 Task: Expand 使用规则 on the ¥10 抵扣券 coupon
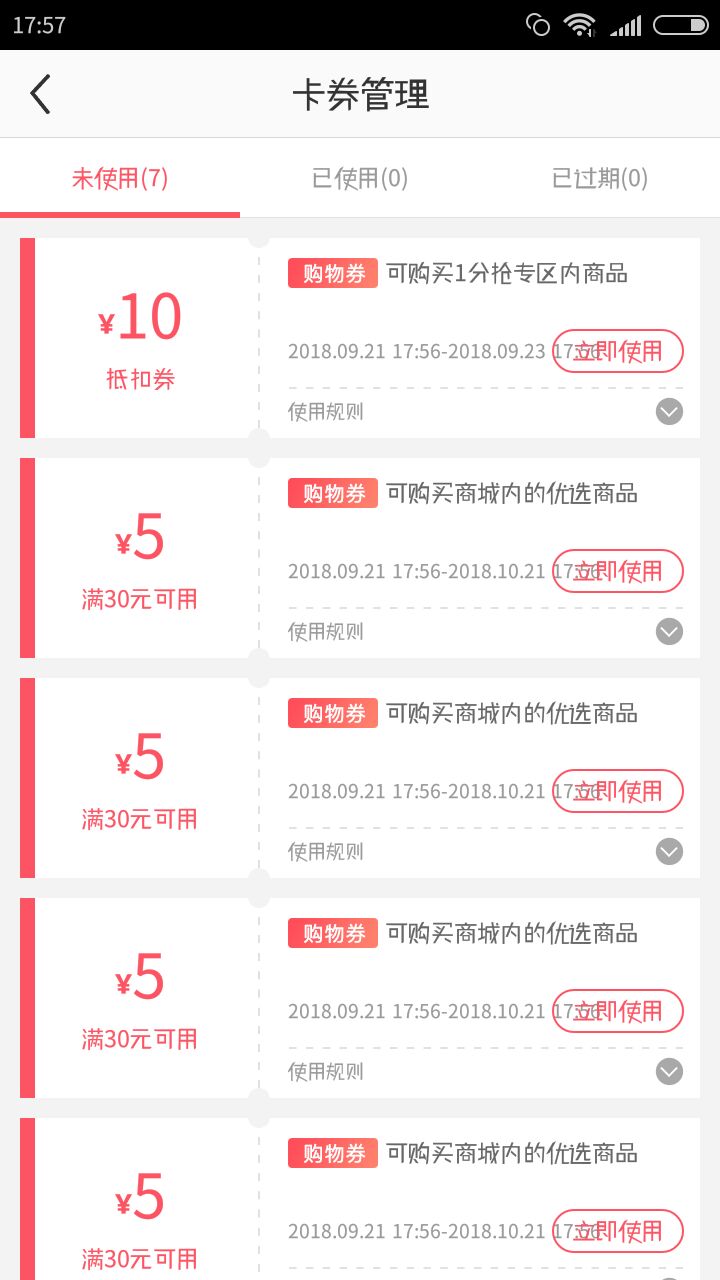669,411
